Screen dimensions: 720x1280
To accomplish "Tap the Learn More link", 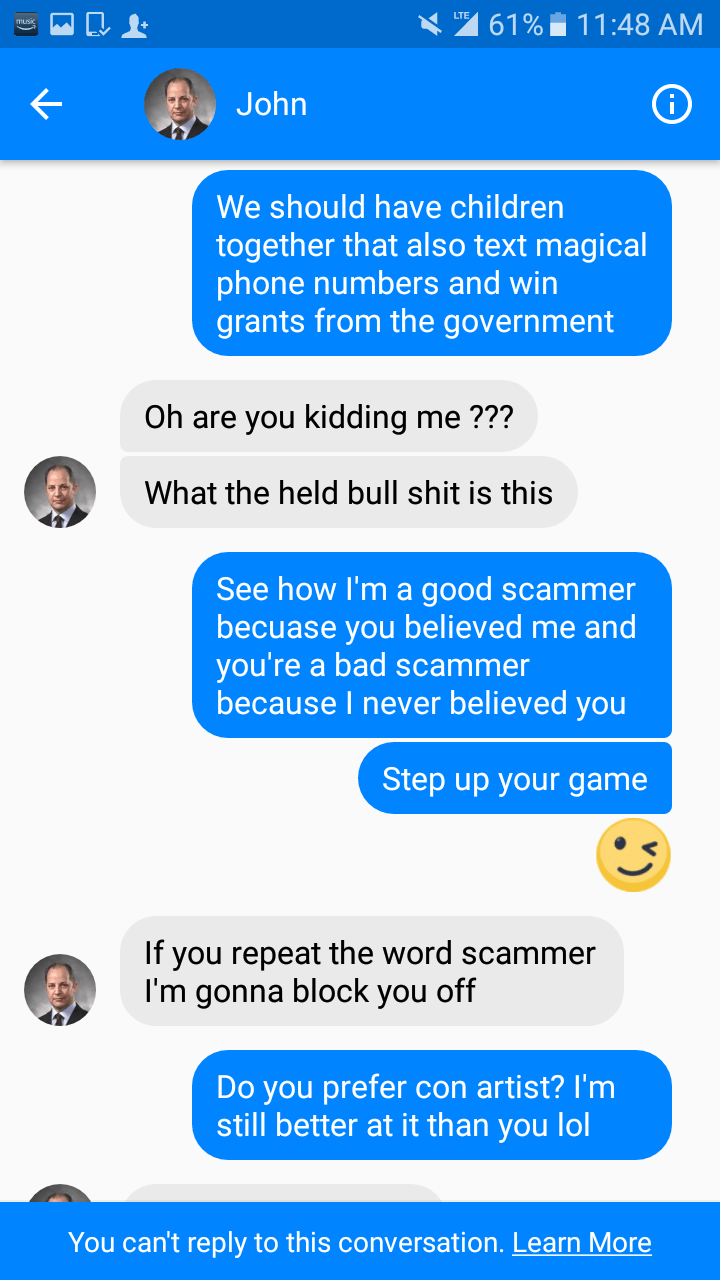I will 581,1243.
